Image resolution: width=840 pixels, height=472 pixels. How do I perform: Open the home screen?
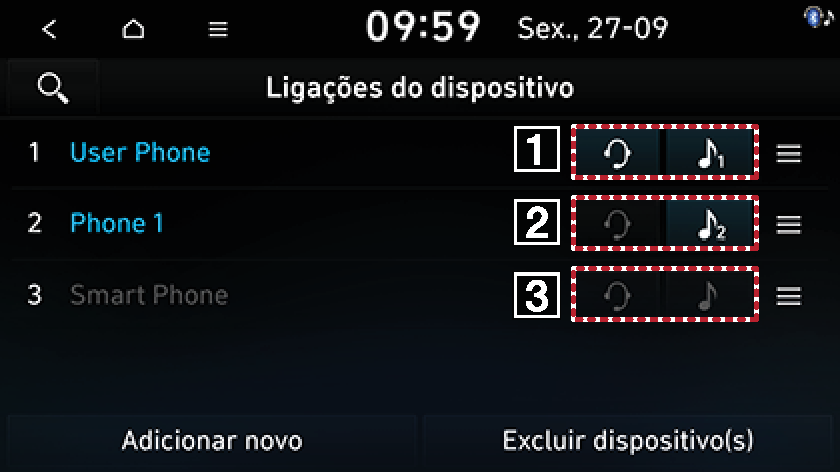click(x=133, y=29)
